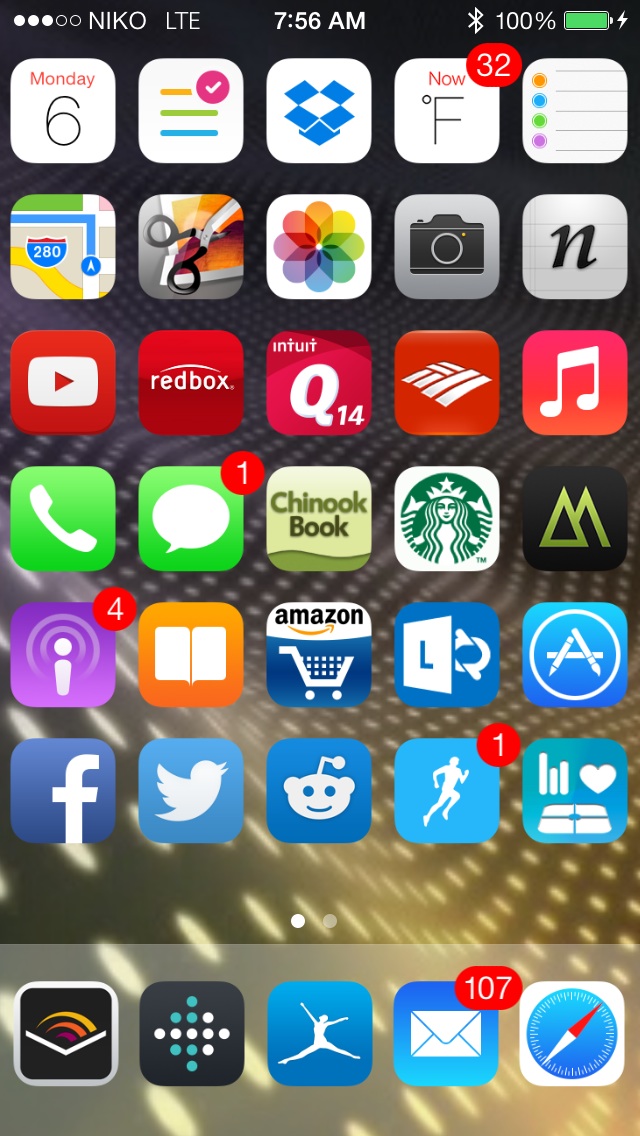Open the Music app
This screenshot has width=640, height=1136.
tap(575, 383)
